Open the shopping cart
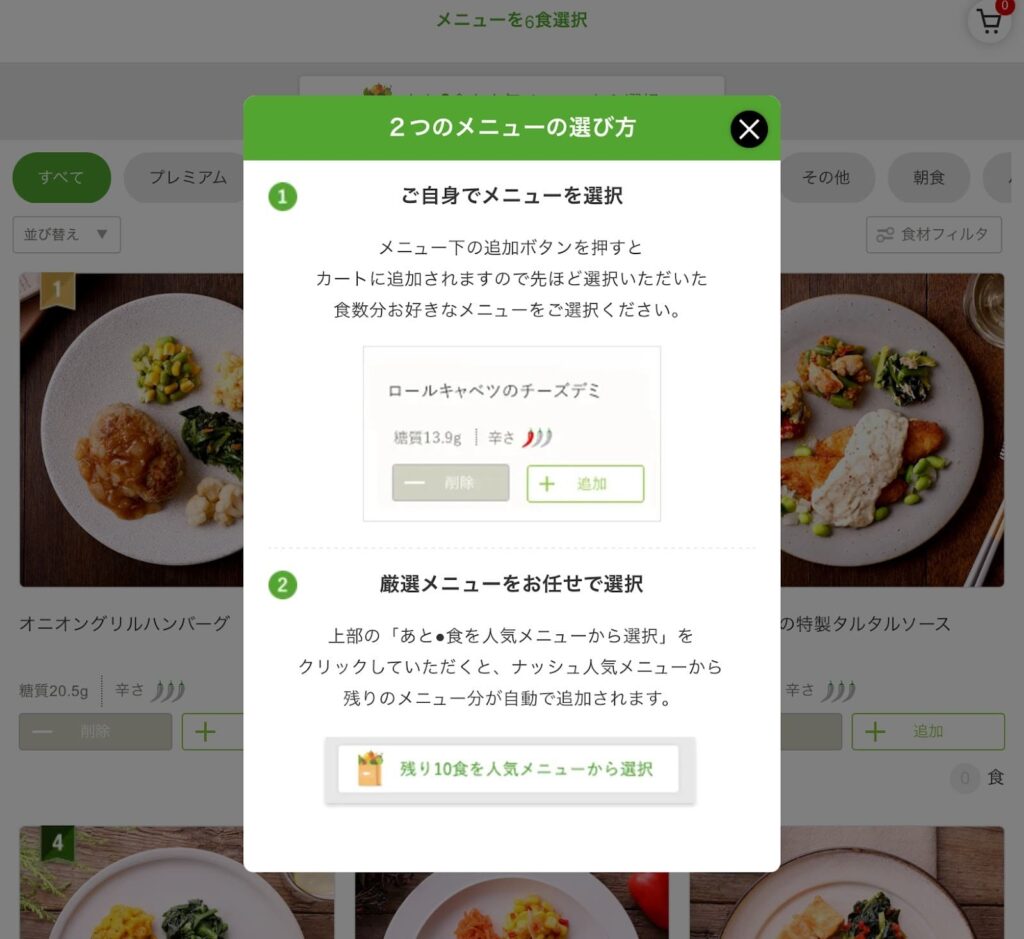Image resolution: width=1024 pixels, height=939 pixels. (x=989, y=22)
